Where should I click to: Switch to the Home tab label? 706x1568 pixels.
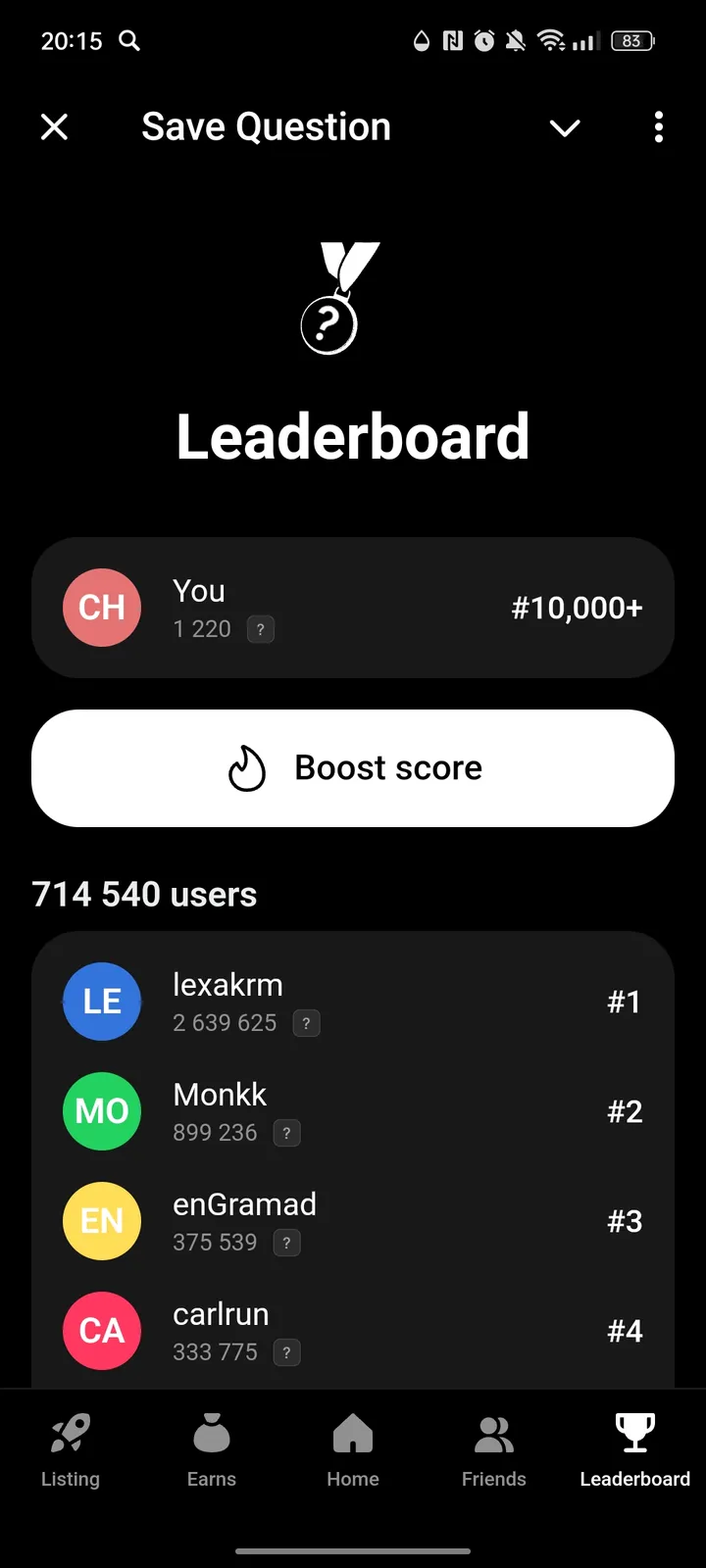click(352, 1479)
